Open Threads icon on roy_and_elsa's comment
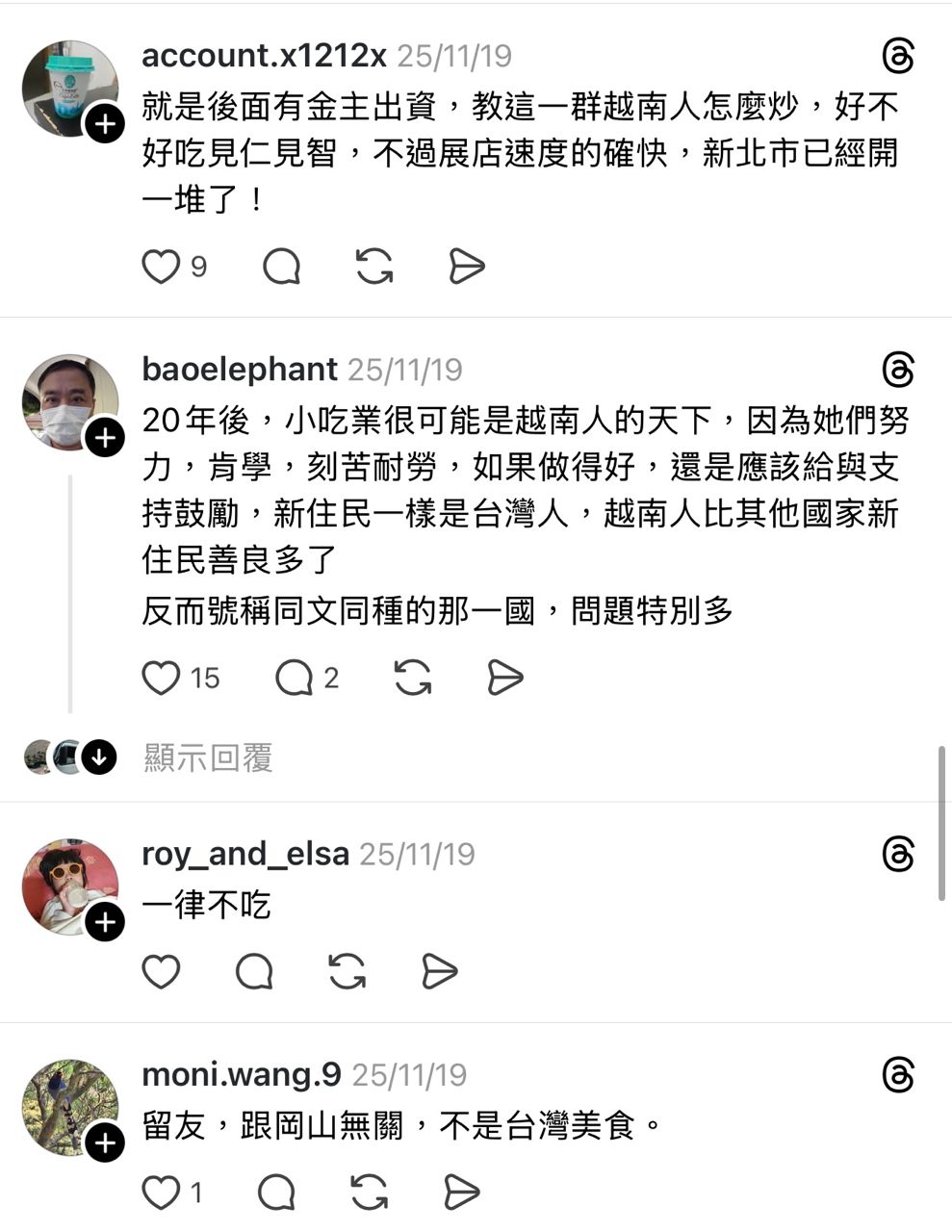This screenshot has width=952, height=1232. click(x=898, y=854)
